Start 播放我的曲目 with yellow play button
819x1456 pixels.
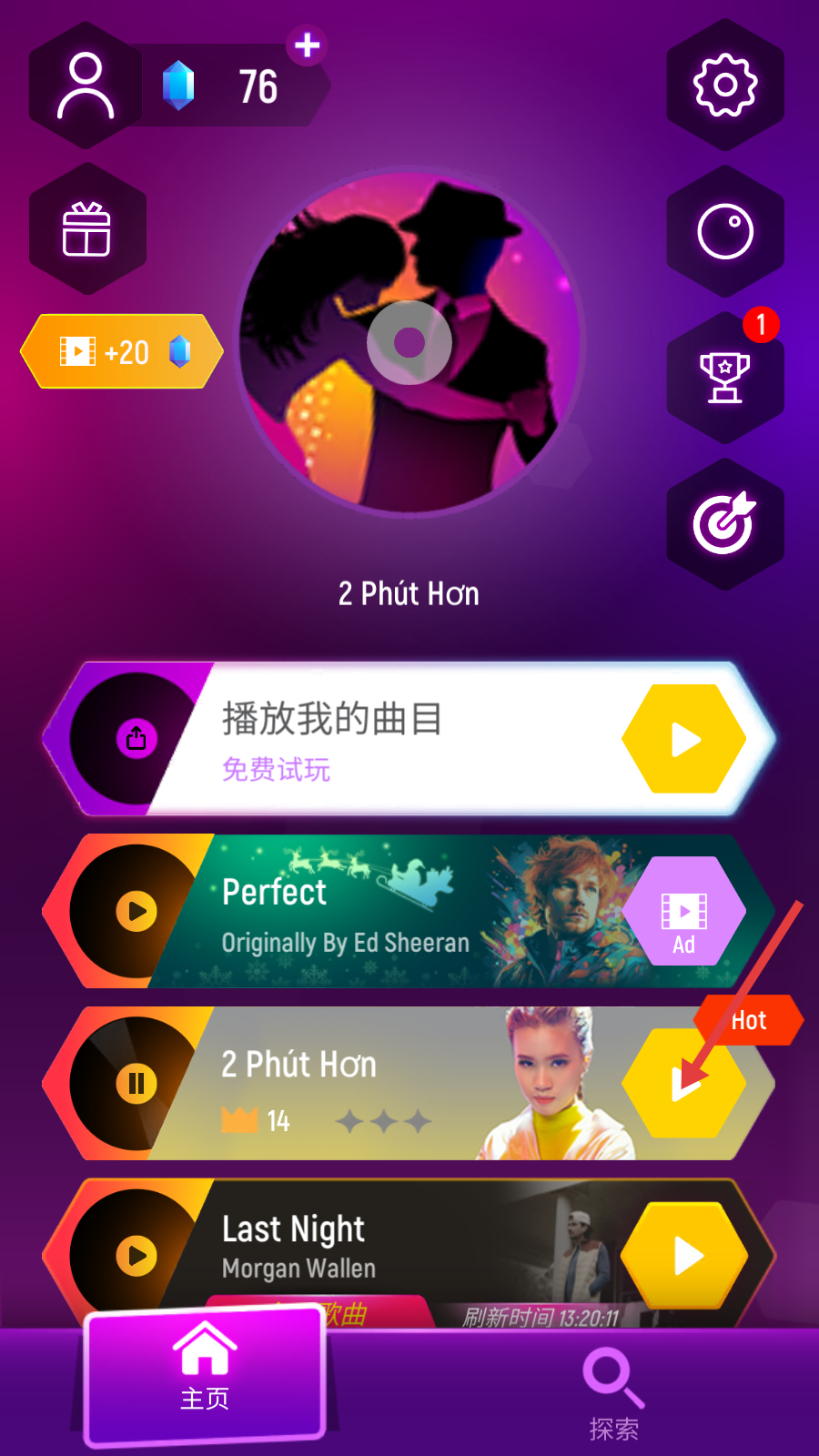pos(684,739)
